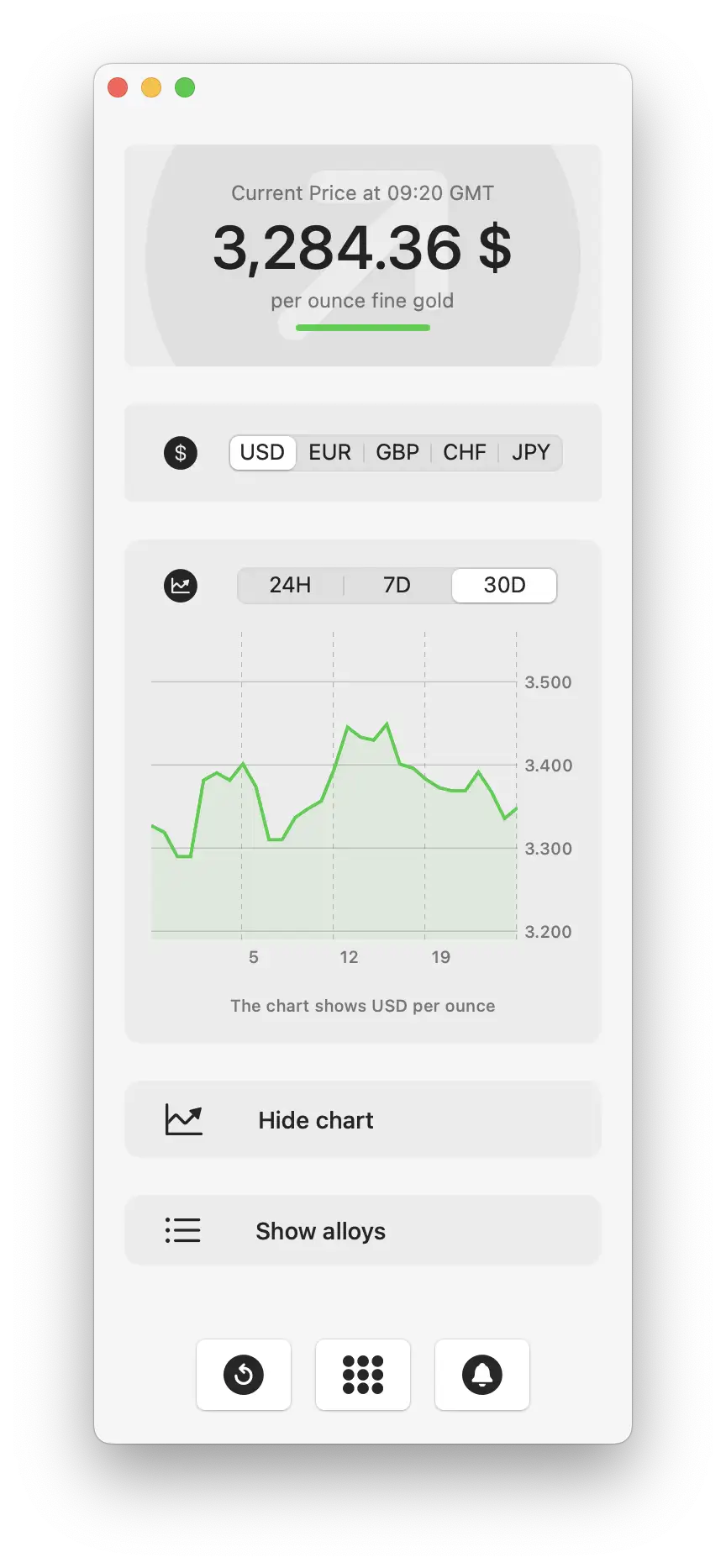
Task: Click the green underline below the gold price
Action: click(x=362, y=328)
